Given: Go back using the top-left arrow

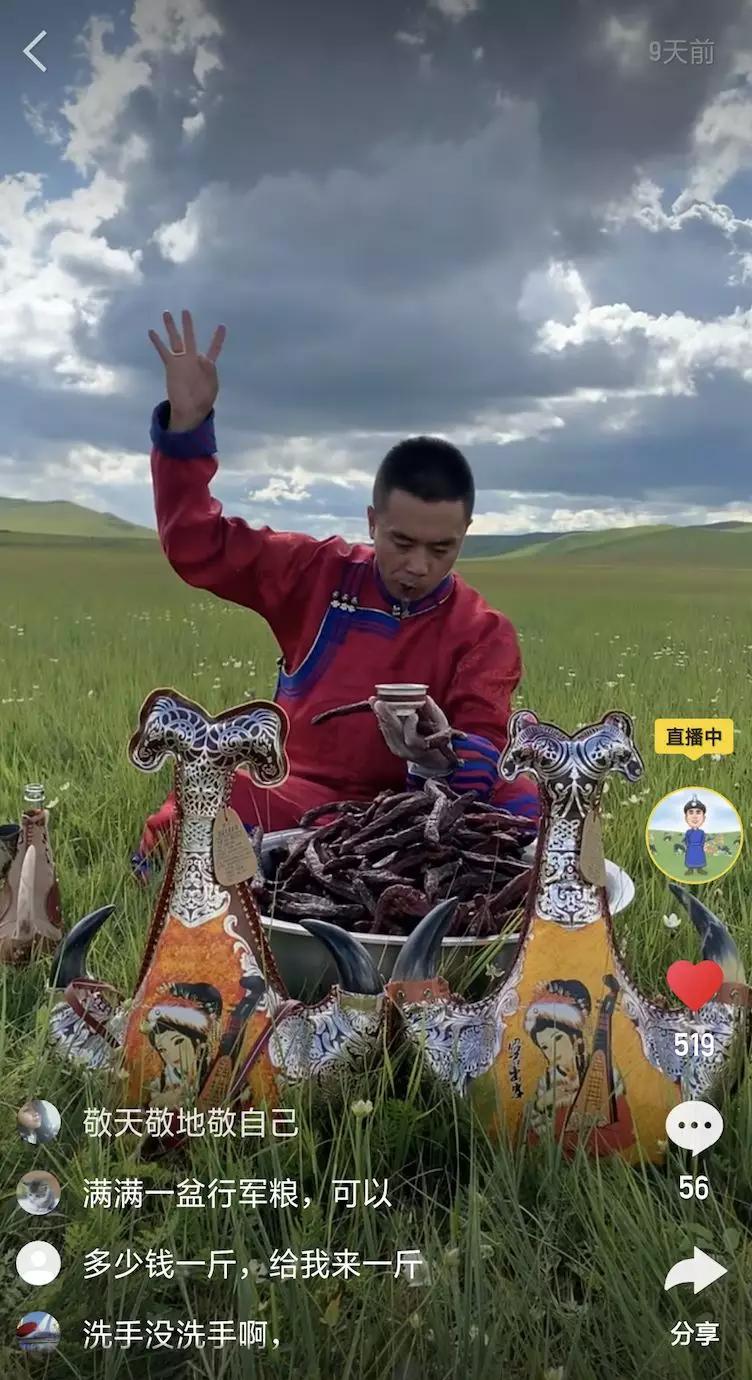Looking at the screenshot, I should [x=36, y=51].
